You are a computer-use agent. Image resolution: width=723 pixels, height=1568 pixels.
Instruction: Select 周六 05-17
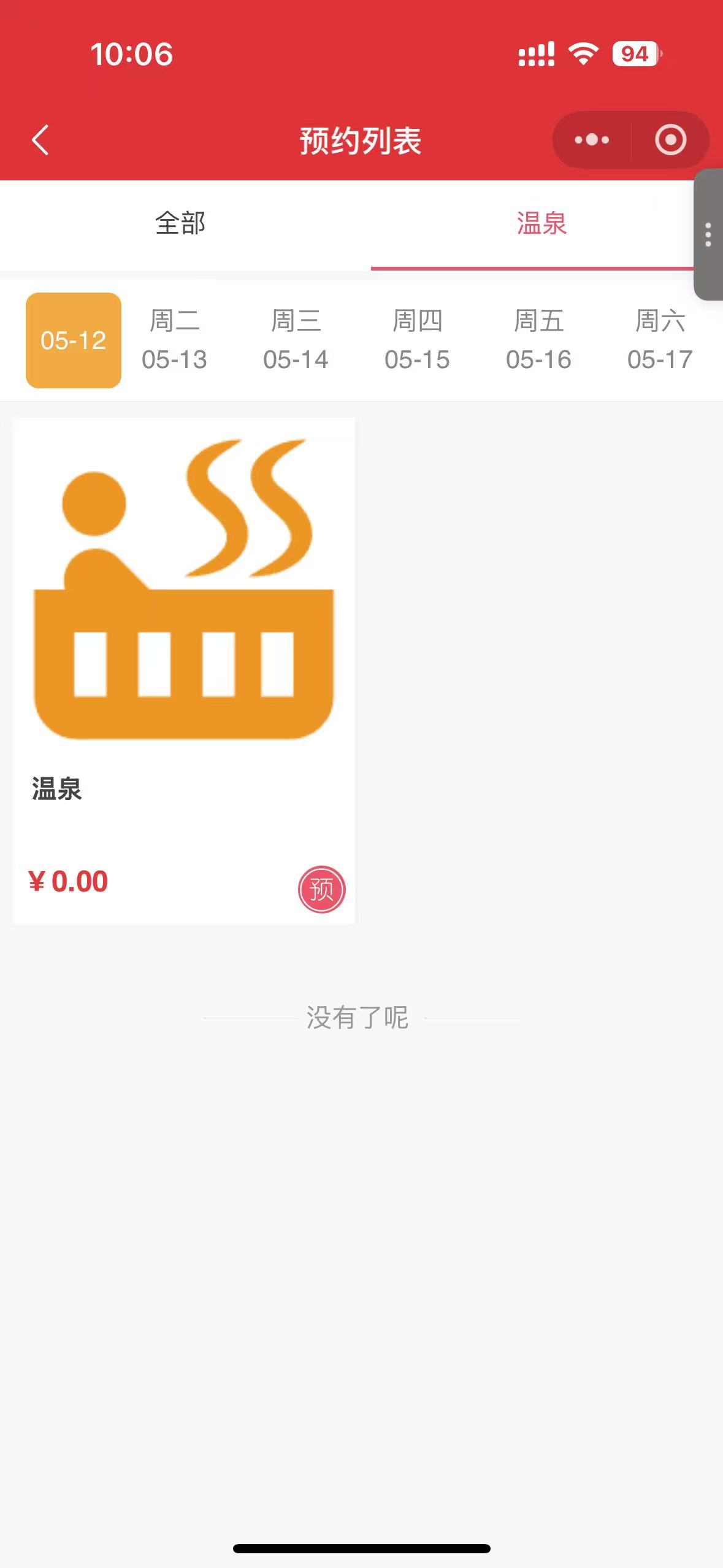[660, 340]
